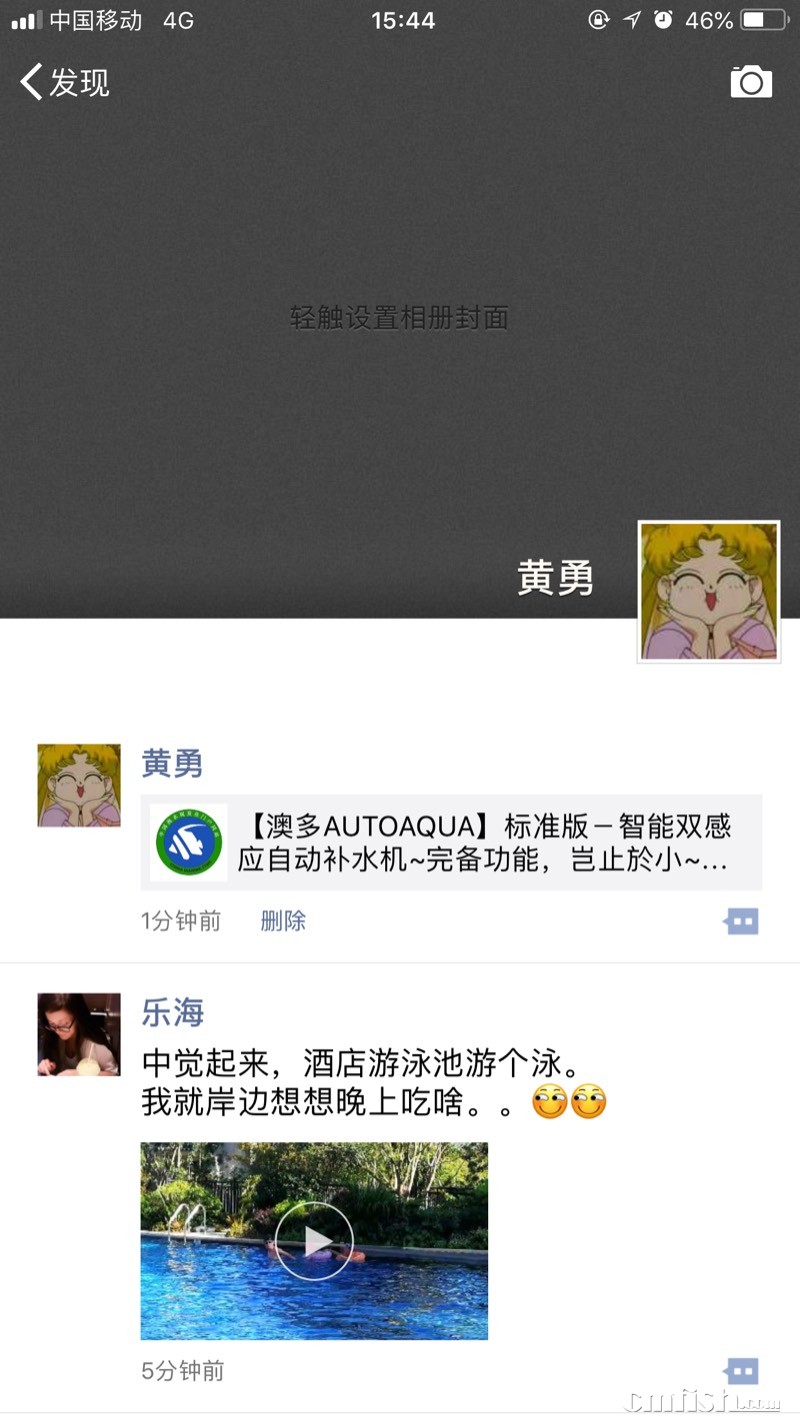
Task: Open the like/comment menu on 乐海's post
Action: click(741, 1370)
